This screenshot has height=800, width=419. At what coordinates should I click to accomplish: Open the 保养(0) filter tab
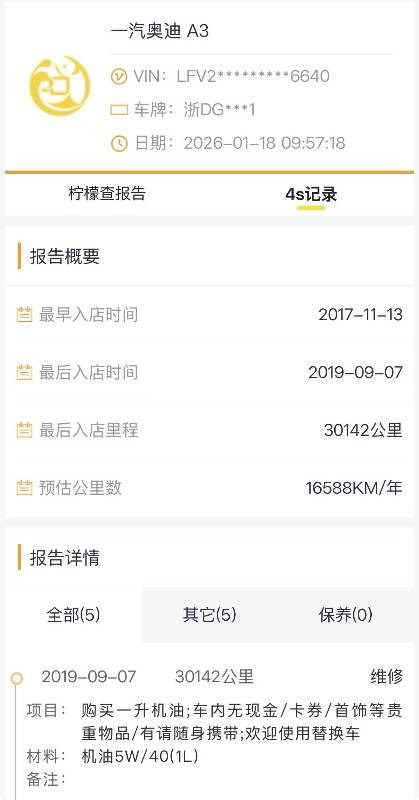pyautogui.click(x=346, y=614)
